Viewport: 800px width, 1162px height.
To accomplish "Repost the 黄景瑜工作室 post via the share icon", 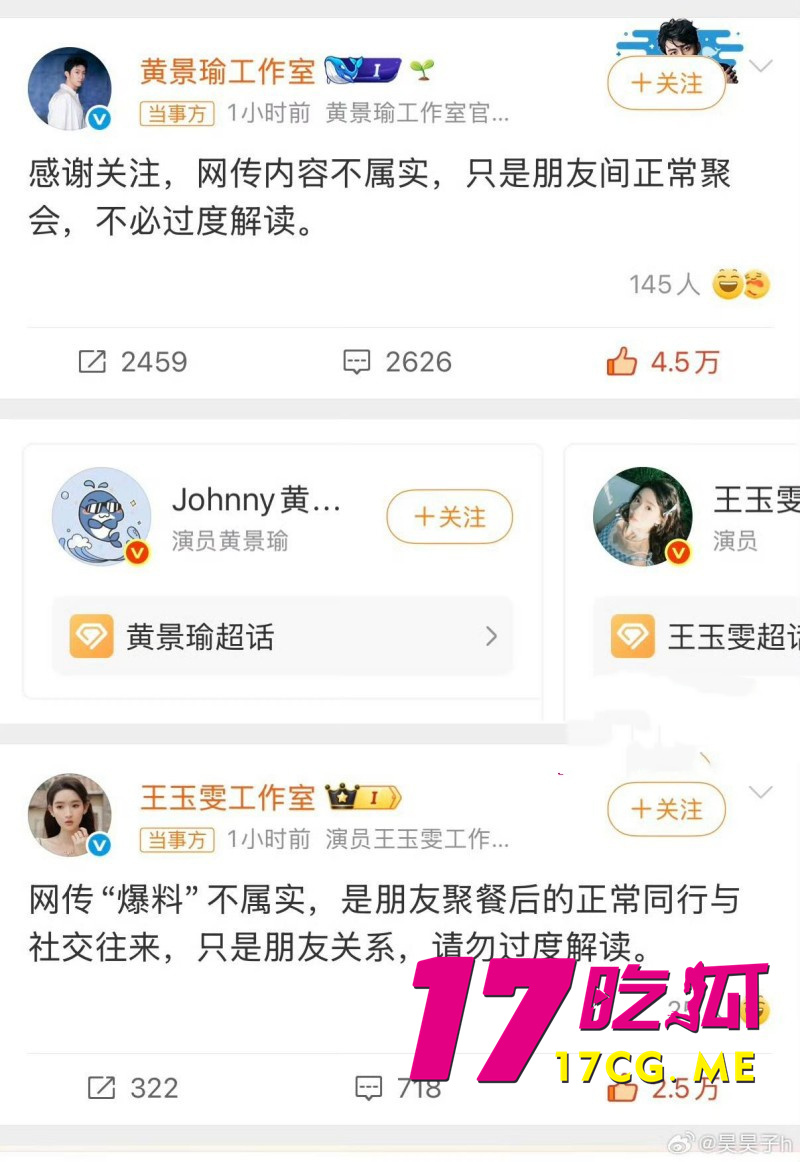I will tap(90, 362).
